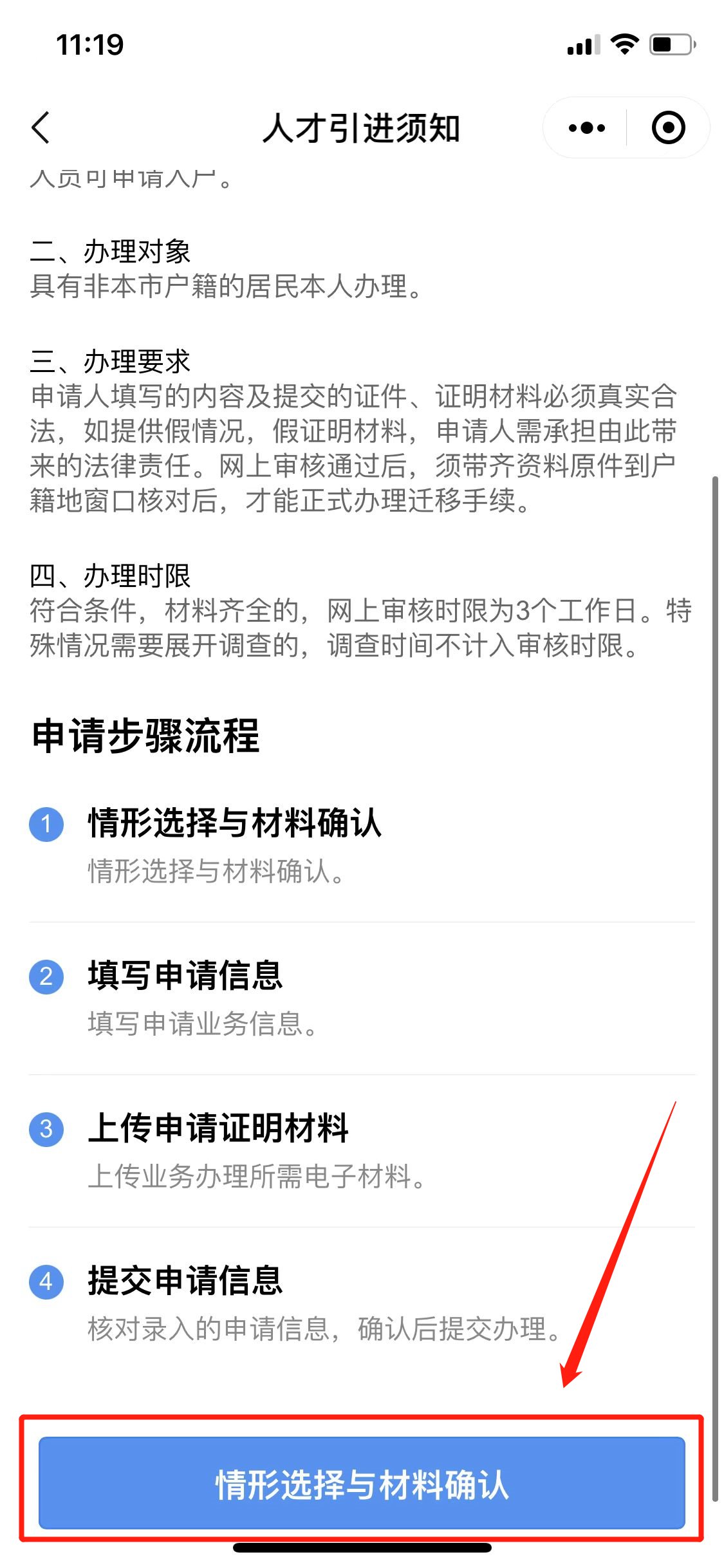Go back using the top-left arrow
Screen dimensions: 724x1568
(41, 127)
